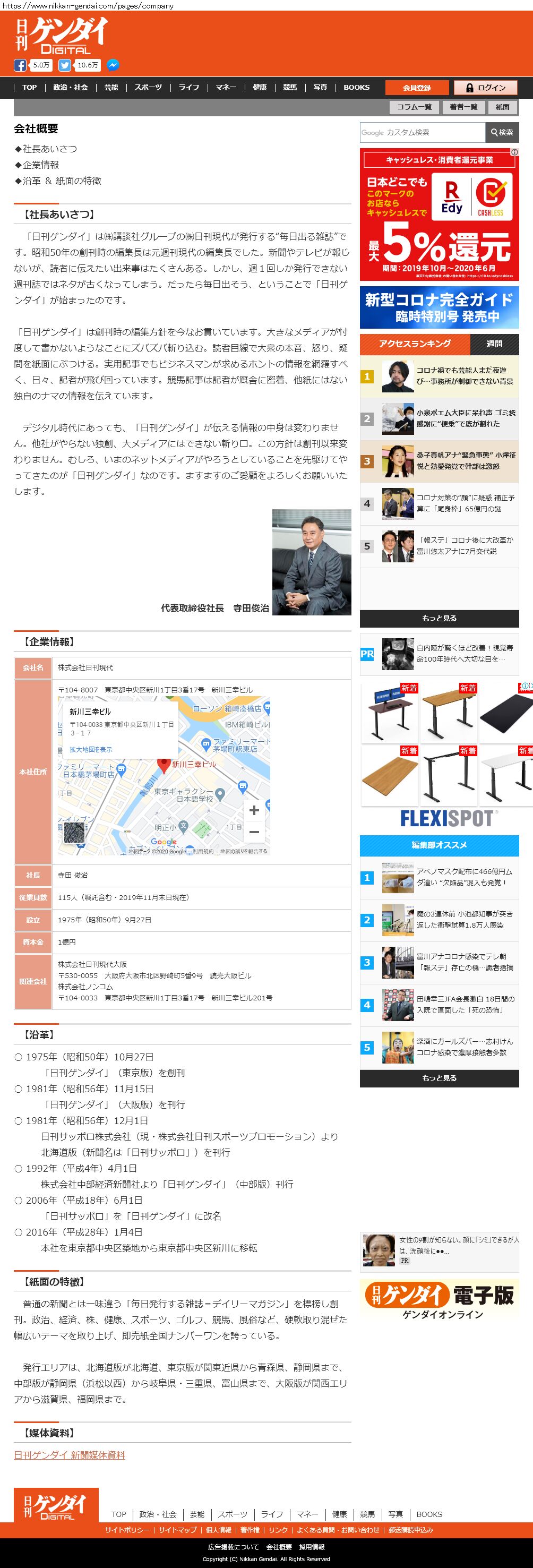Open the コラム一覧 column list
Image resolution: width=533 pixels, height=1568 pixels.
[x=414, y=107]
